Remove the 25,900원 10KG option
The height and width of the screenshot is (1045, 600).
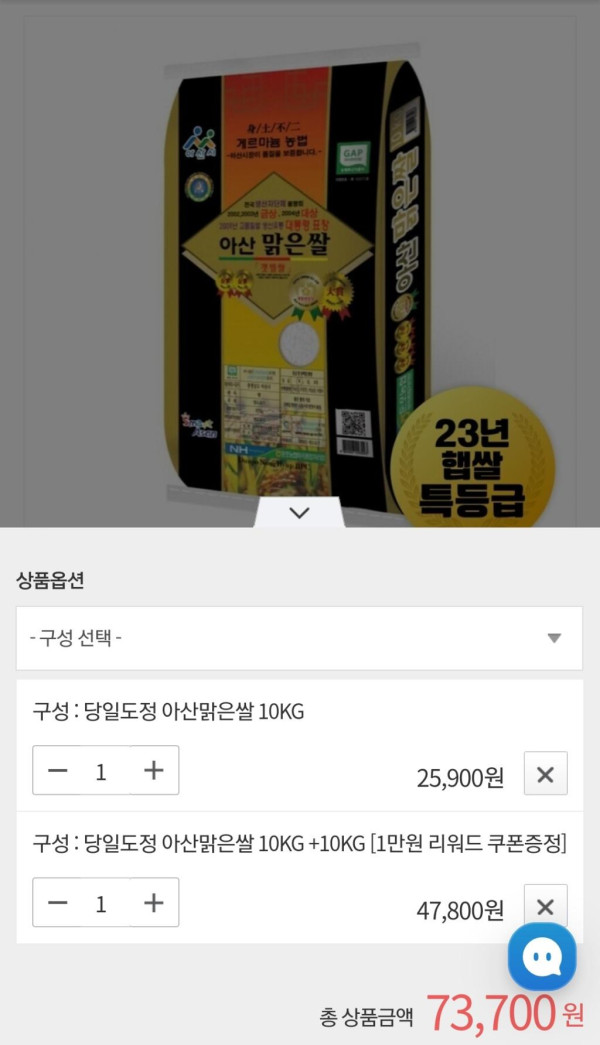545,774
